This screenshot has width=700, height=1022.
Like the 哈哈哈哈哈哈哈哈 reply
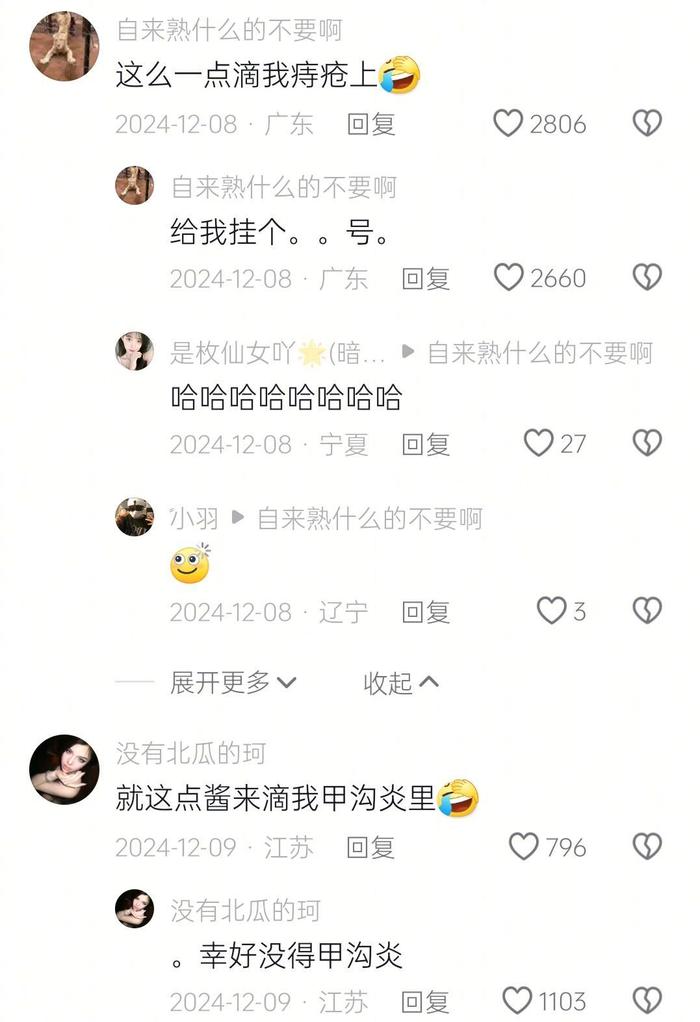tap(539, 444)
